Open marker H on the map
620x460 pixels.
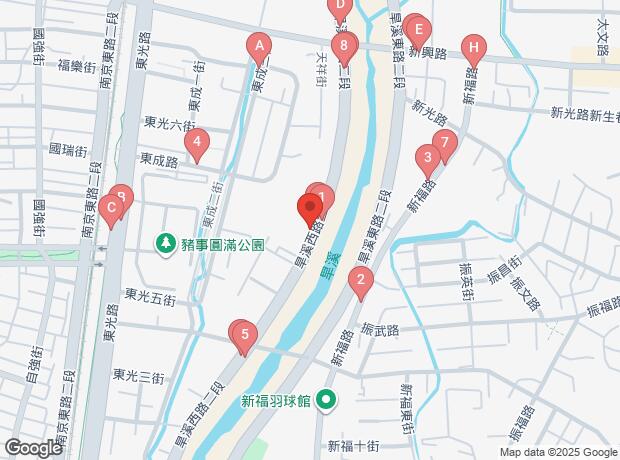(x=474, y=46)
